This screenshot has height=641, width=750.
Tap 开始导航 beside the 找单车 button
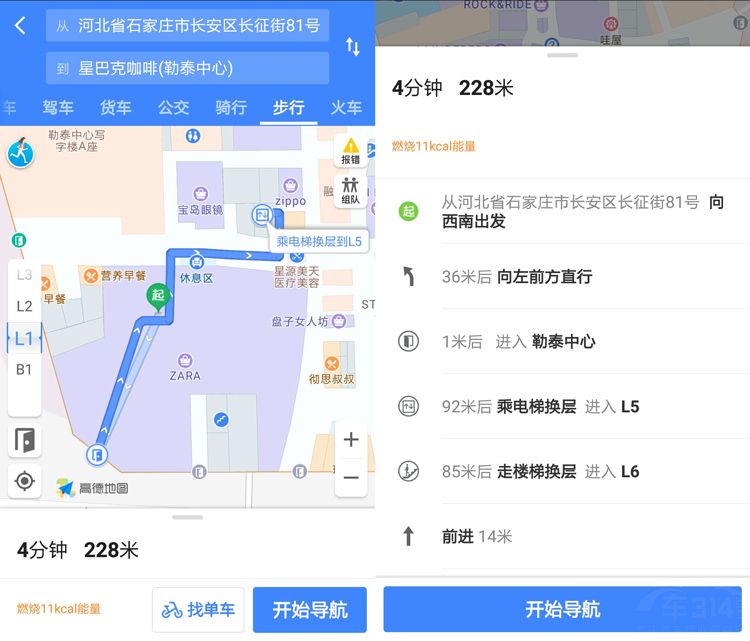[x=310, y=609]
